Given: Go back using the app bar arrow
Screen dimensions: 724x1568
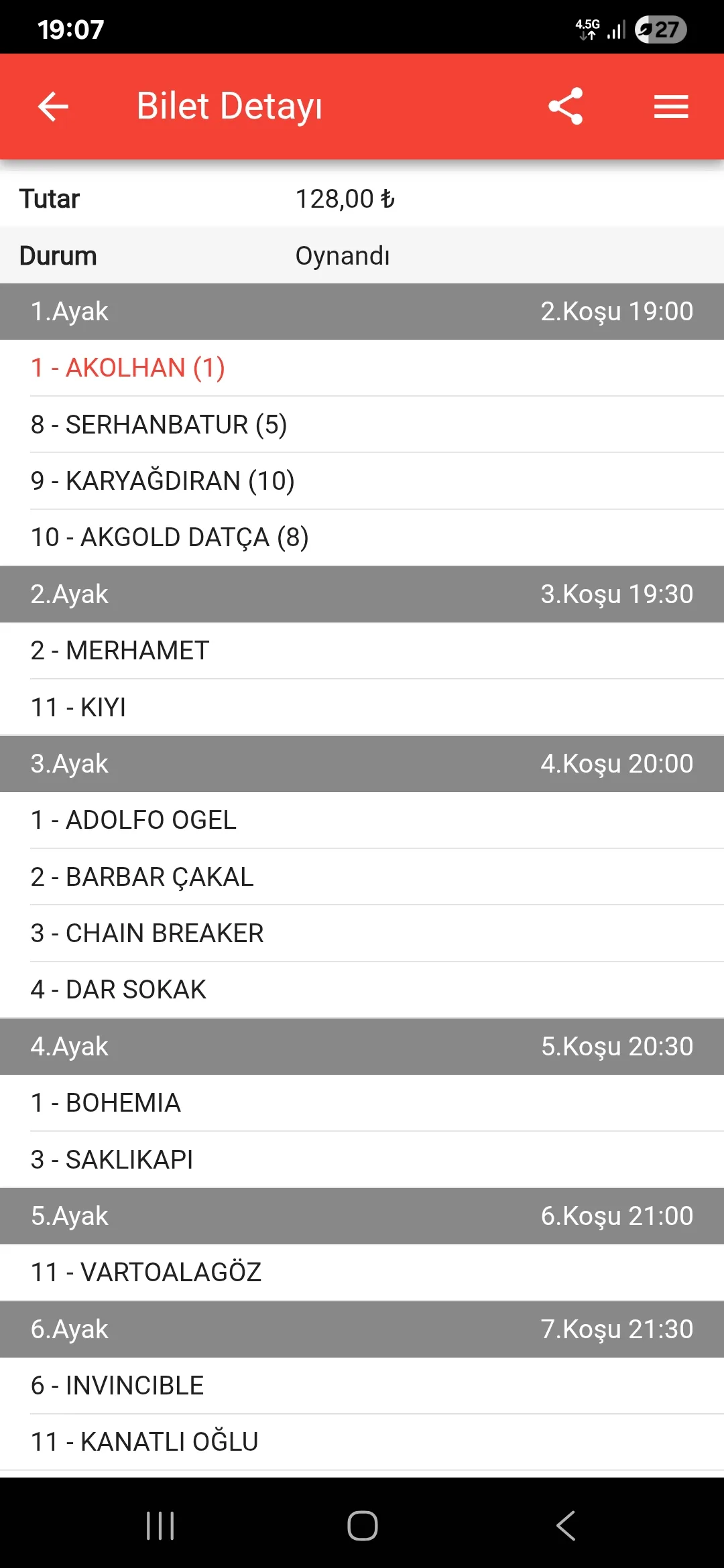Looking at the screenshot, I should click(53, 107).
